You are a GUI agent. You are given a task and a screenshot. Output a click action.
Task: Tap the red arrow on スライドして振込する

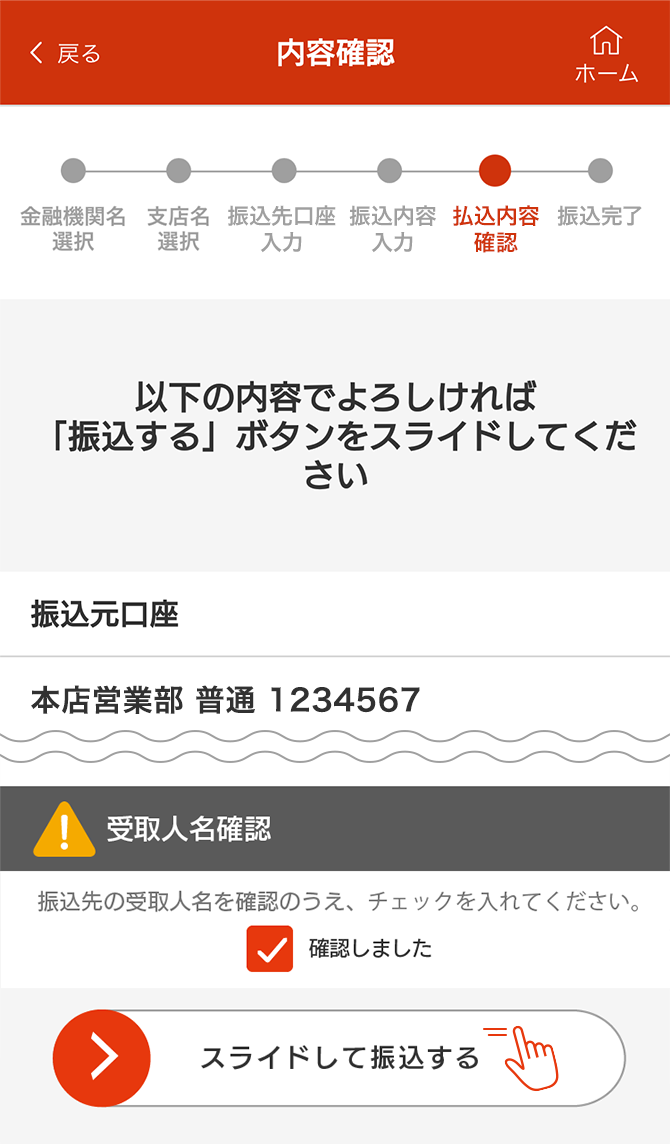pyautogui.click(x=101, y=1058)
